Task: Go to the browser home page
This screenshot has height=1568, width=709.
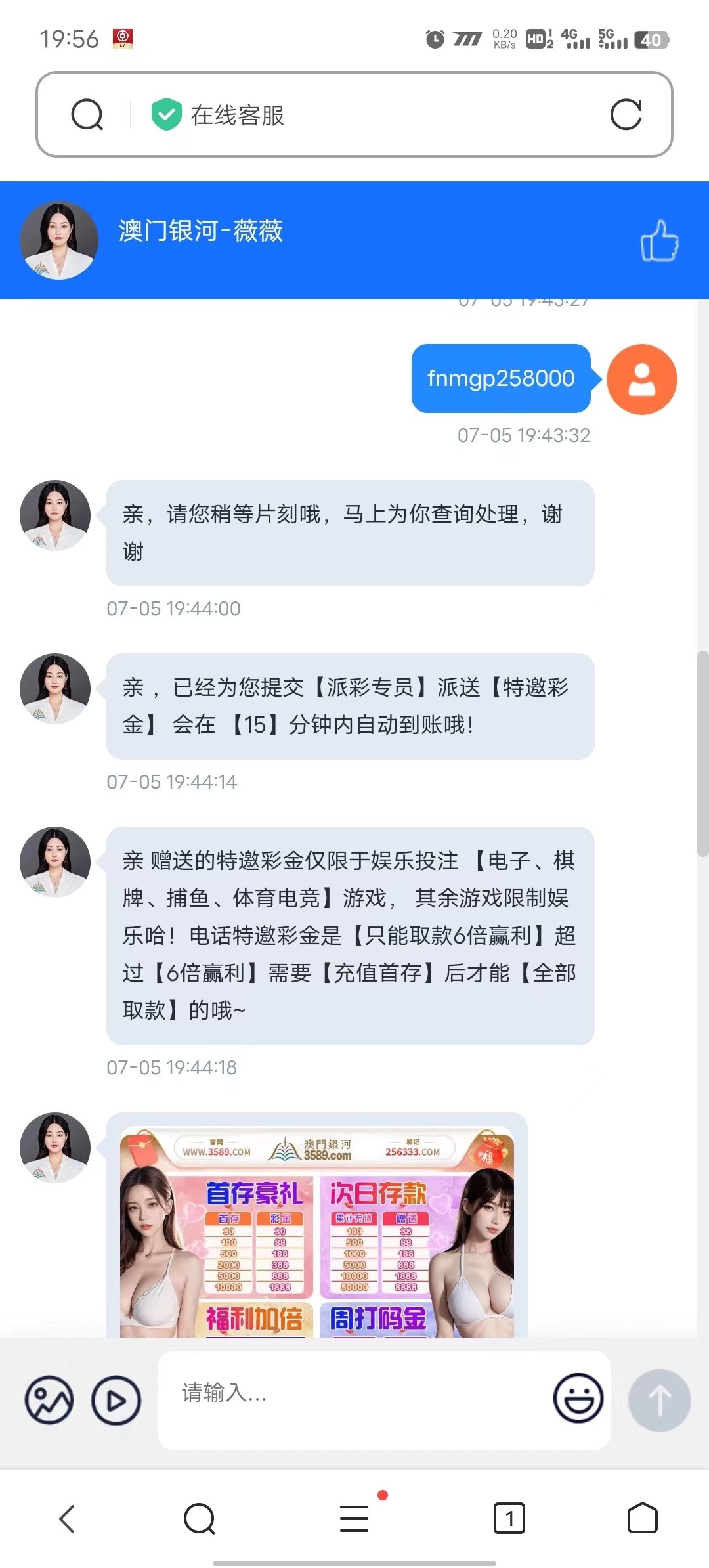Action: [642, 1518]
